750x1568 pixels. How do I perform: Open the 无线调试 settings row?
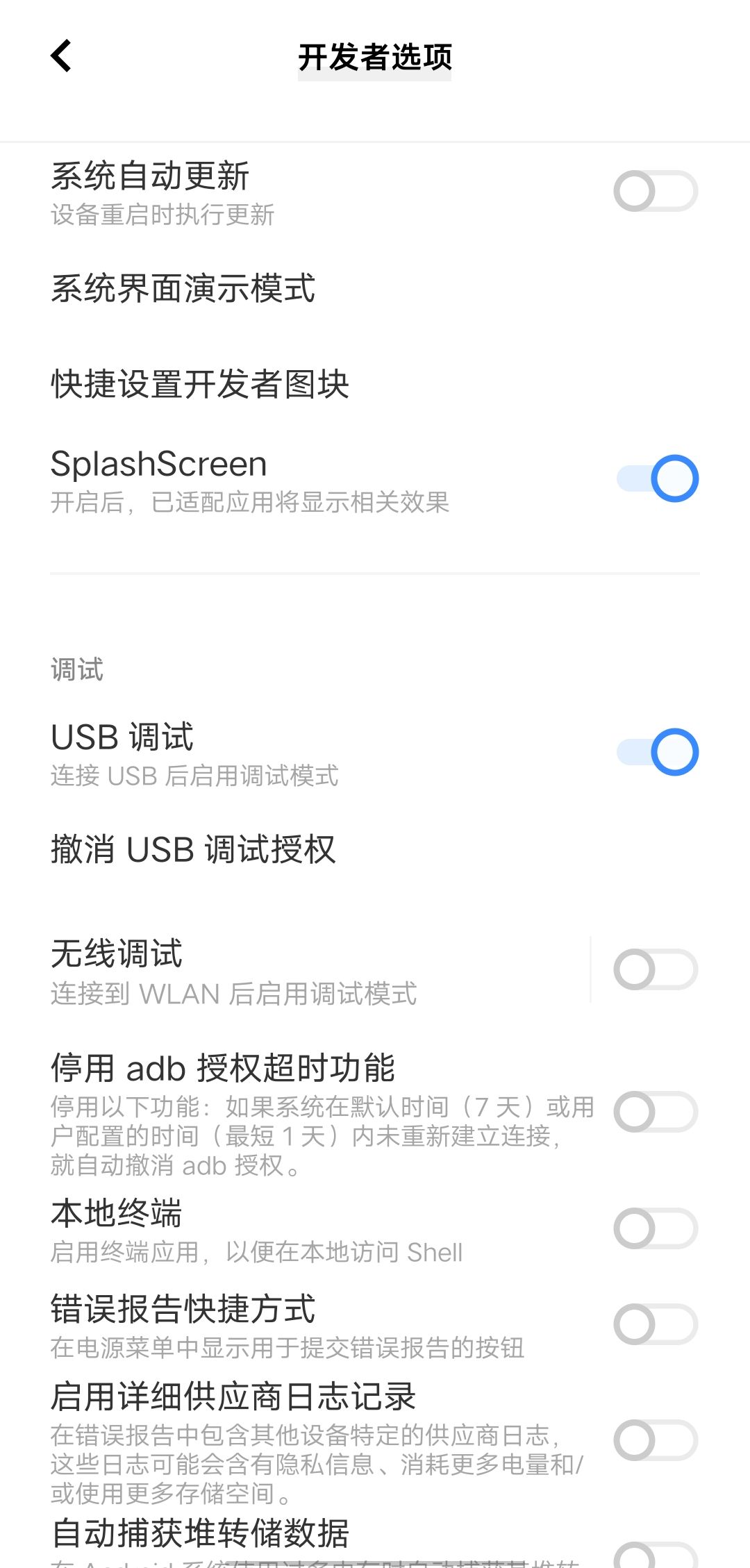(x=295, y=970)
